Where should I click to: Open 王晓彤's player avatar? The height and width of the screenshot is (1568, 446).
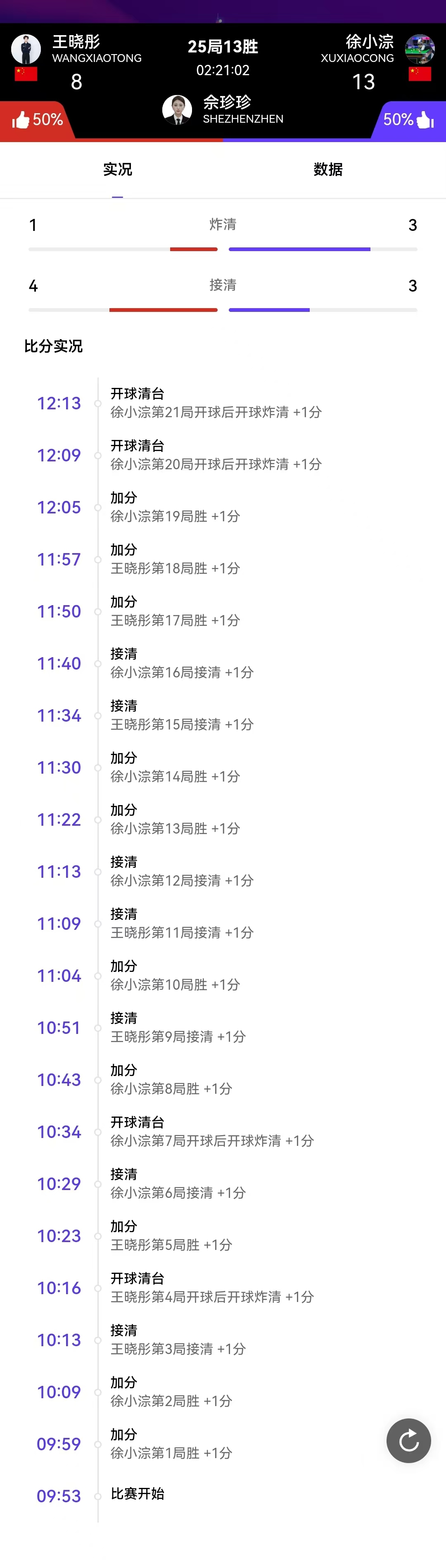tap(26, 49)
